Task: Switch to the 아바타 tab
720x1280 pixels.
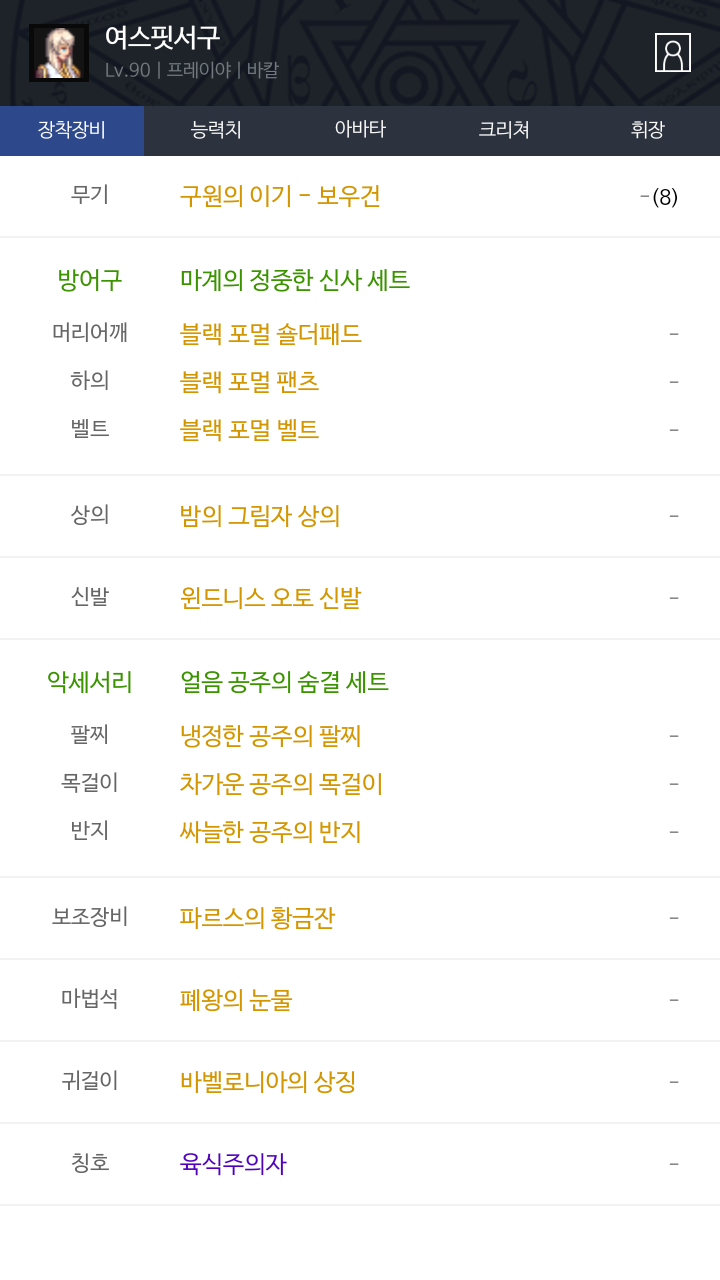Action: pos(360,130)
